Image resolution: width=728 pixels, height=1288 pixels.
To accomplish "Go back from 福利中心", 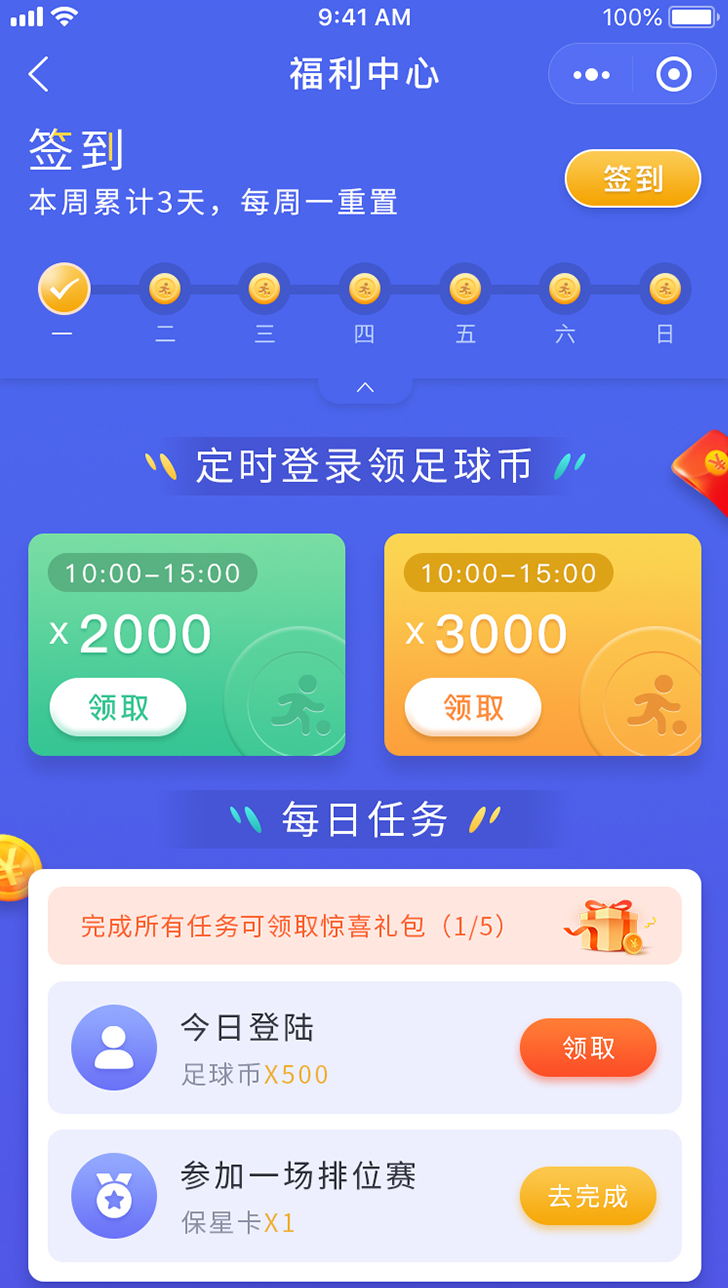I will (x=39, y=75).
